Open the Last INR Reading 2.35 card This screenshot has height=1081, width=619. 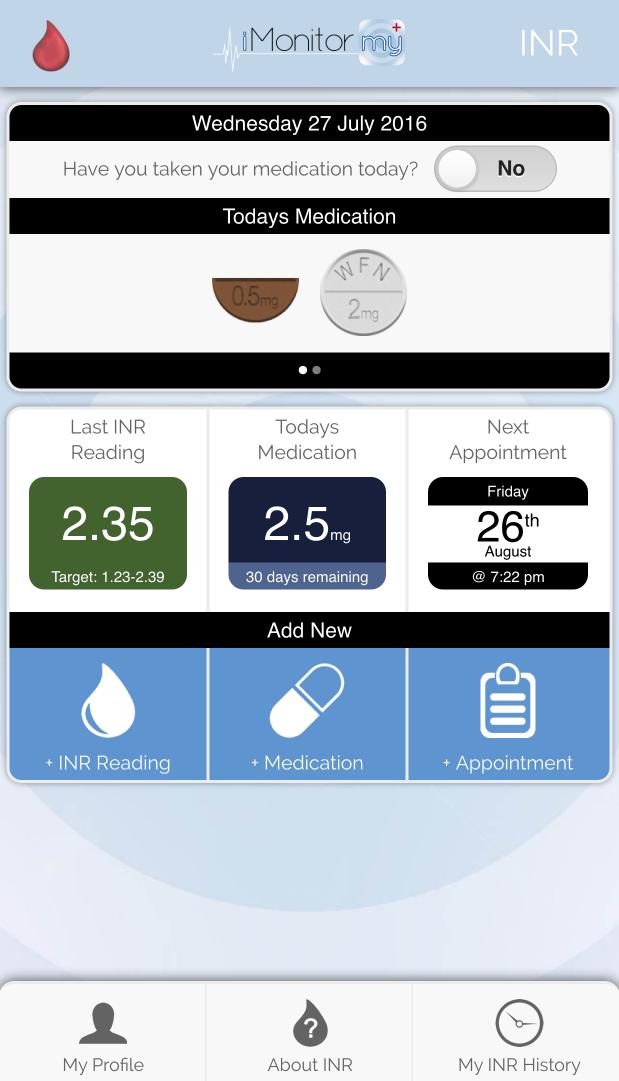coord(108,532)
